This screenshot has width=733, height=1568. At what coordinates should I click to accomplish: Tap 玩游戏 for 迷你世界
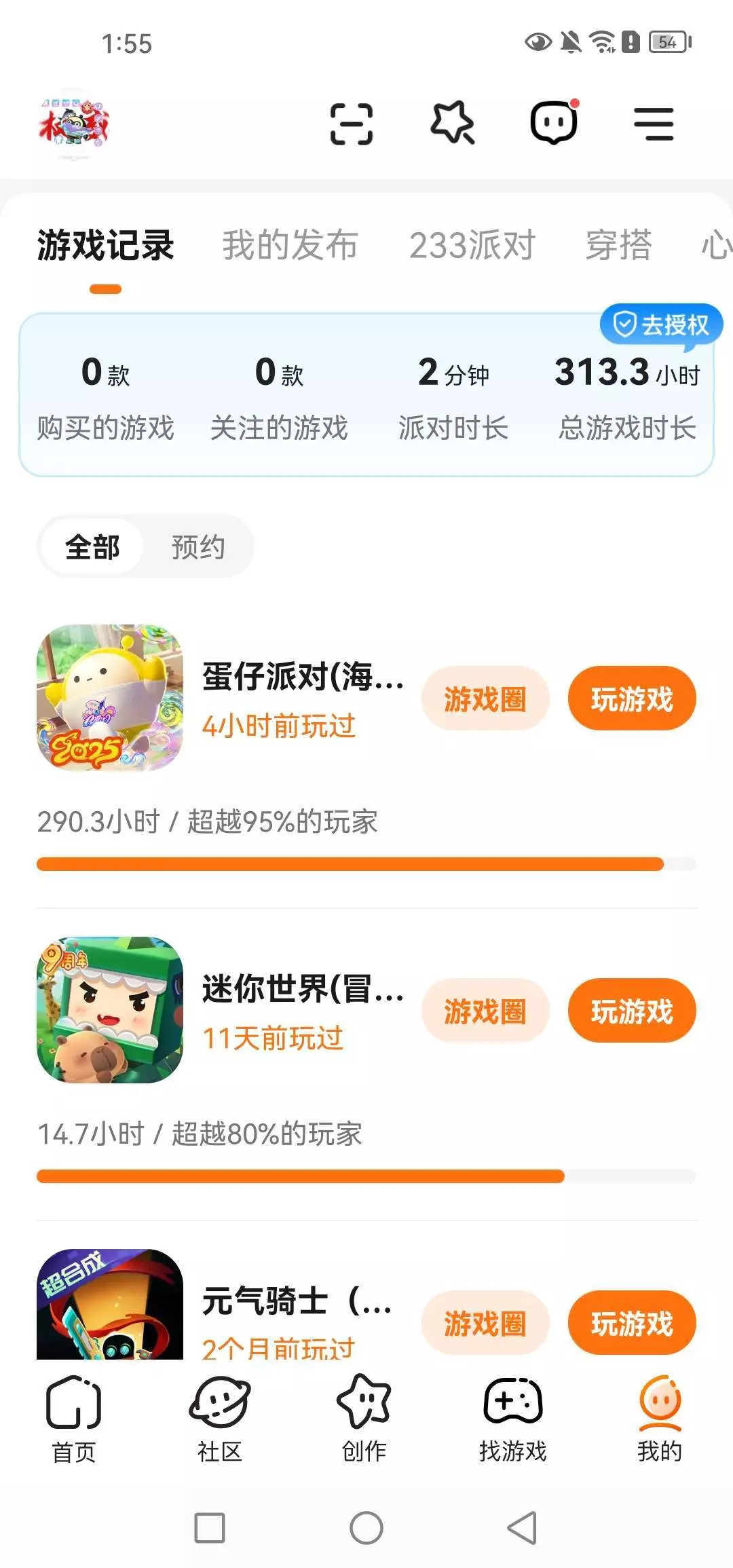(x=631, y=1011)
